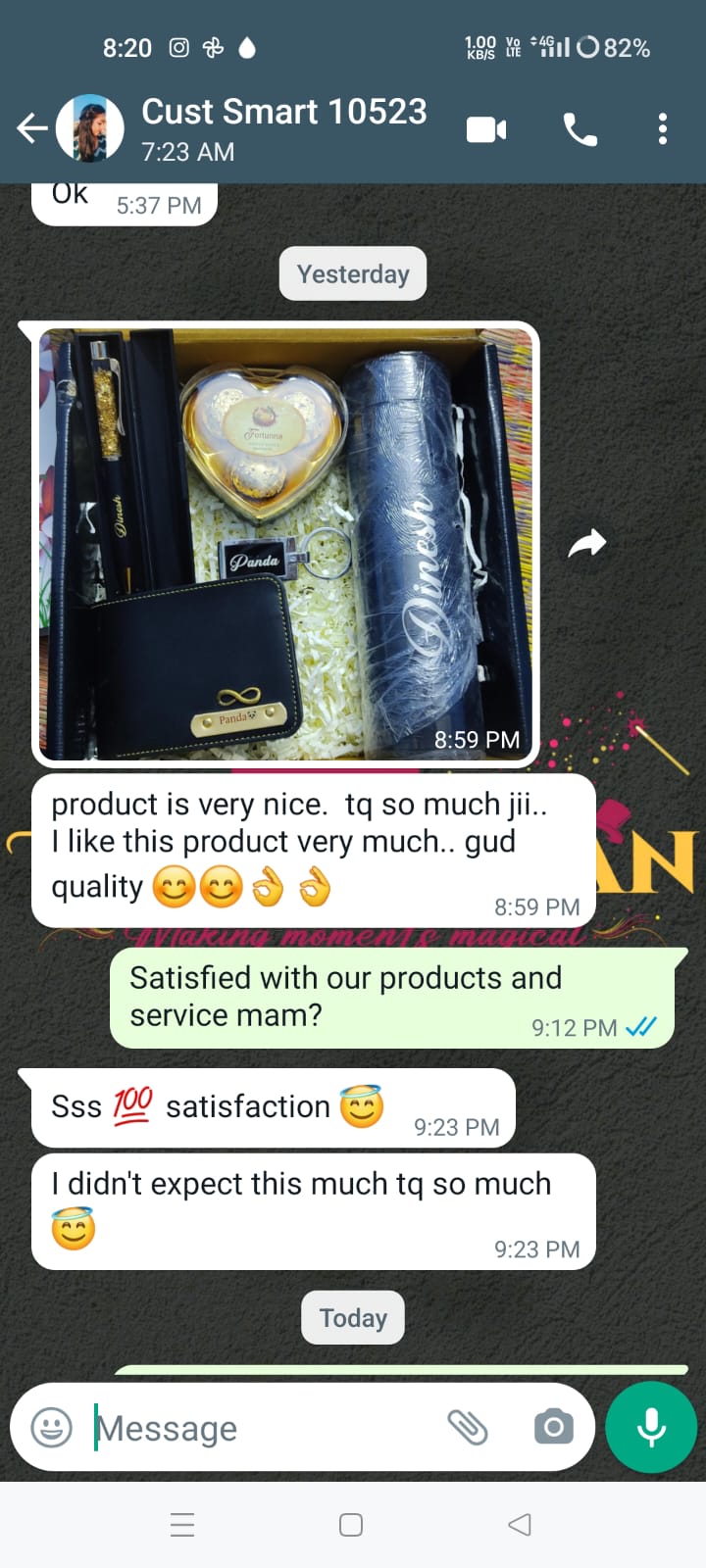The image size is (706, 1568).
Task: Open the attachment paperclip menu
Action: [x=468, y=1427]
